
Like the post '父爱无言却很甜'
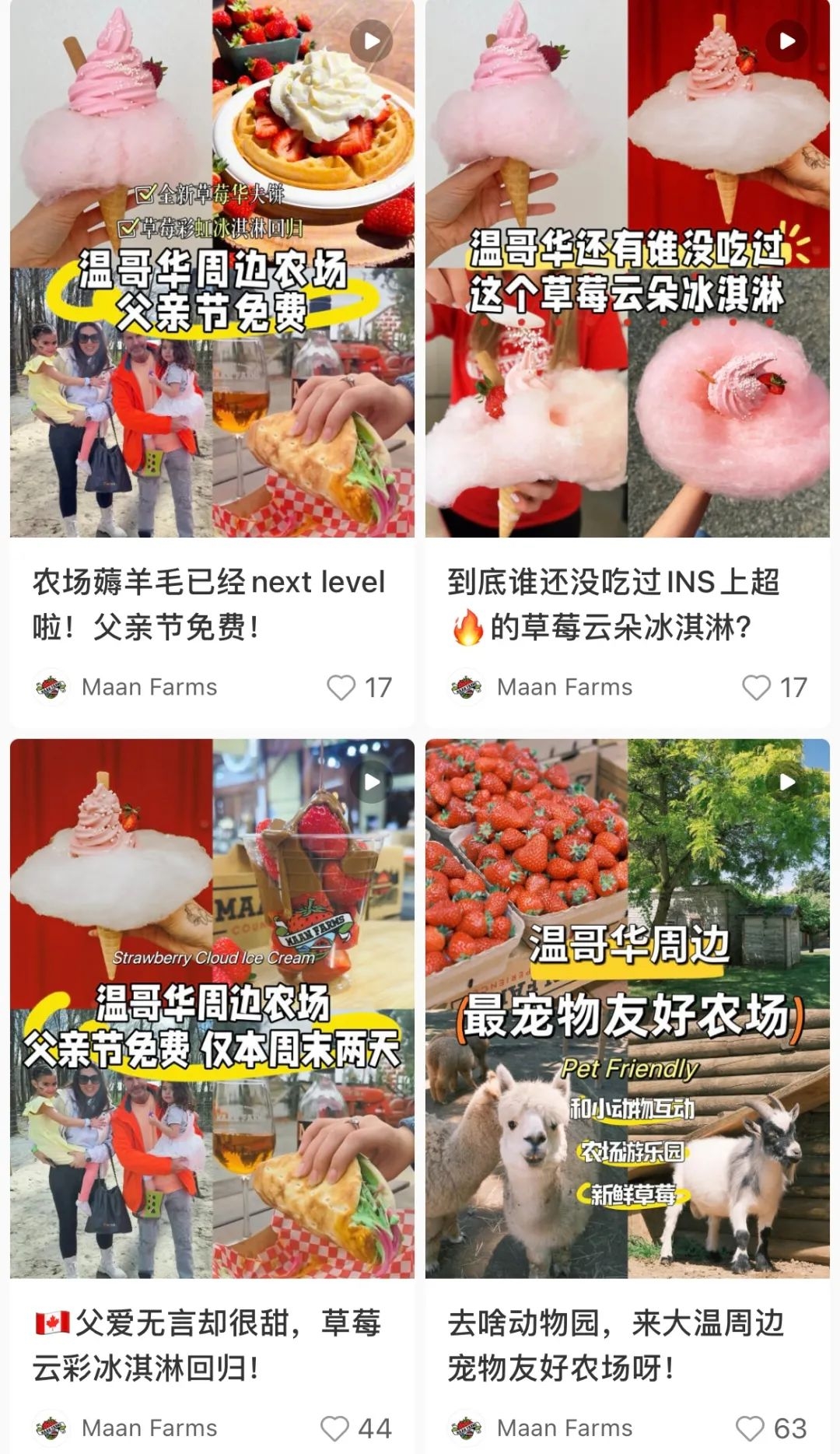(x=335, y=1428)
